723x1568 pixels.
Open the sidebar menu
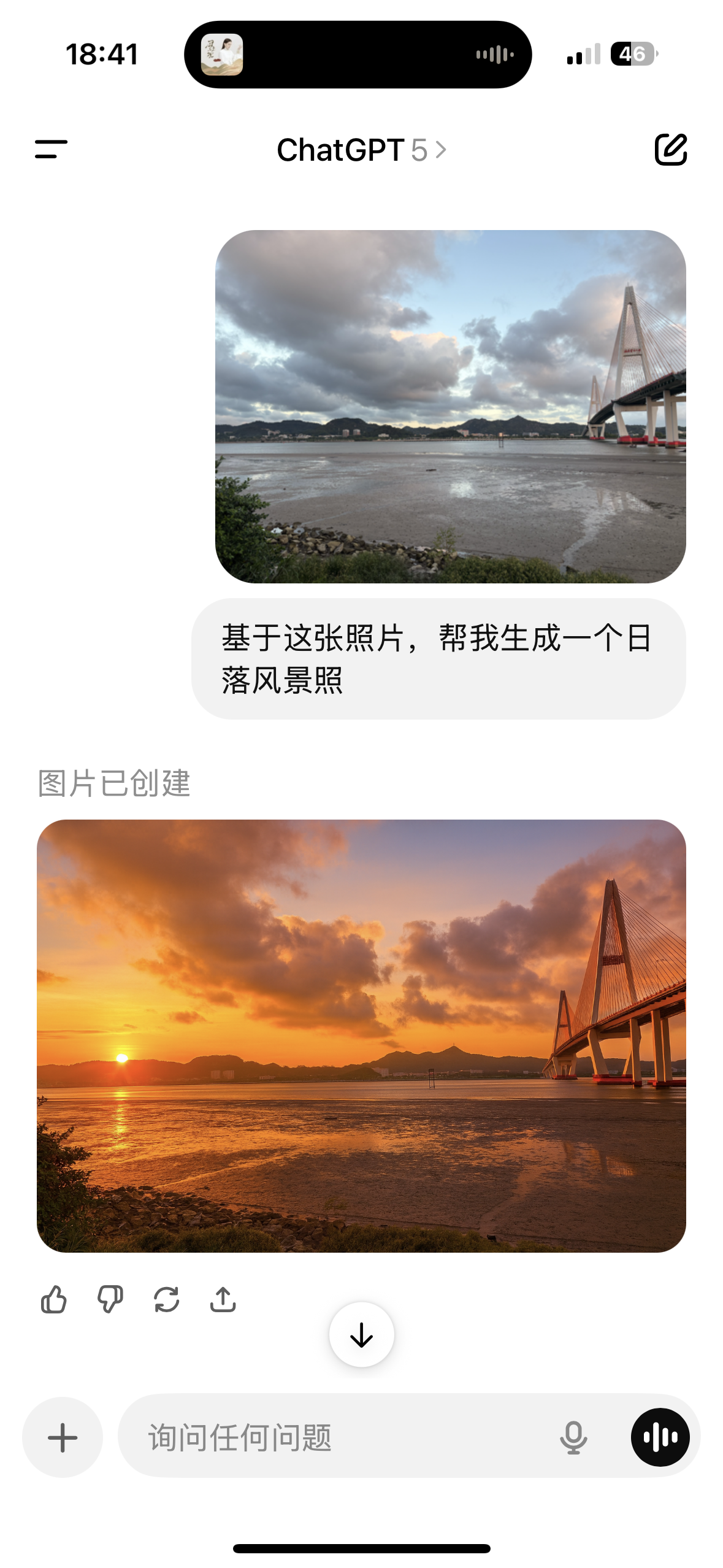52,149
